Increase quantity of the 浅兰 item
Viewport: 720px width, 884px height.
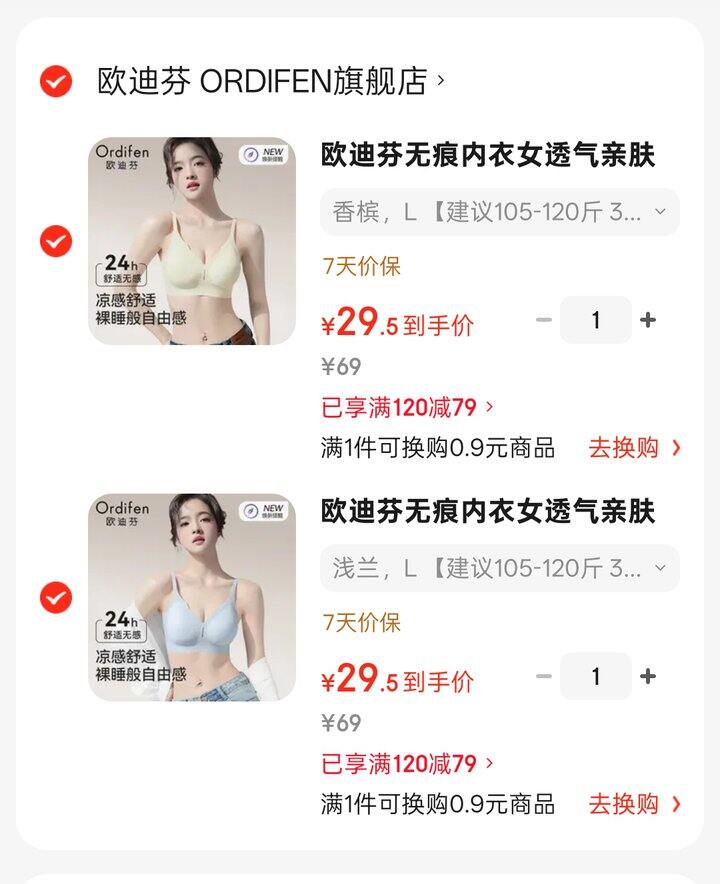(648, 676)
